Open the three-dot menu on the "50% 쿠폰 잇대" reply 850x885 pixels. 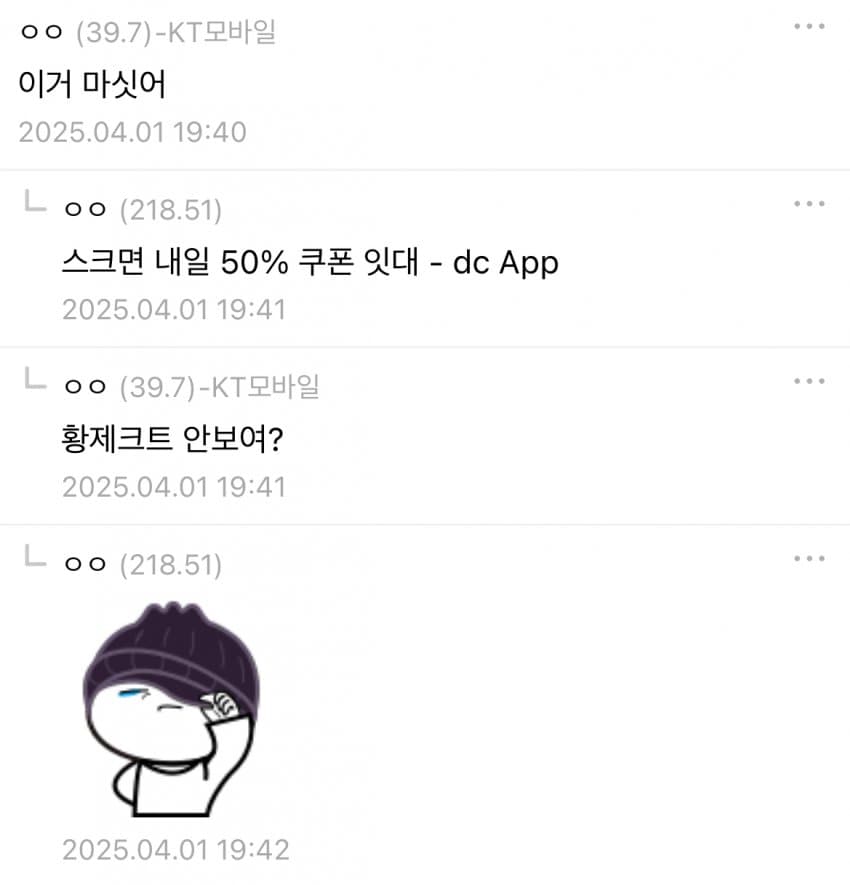coord(808,204)
